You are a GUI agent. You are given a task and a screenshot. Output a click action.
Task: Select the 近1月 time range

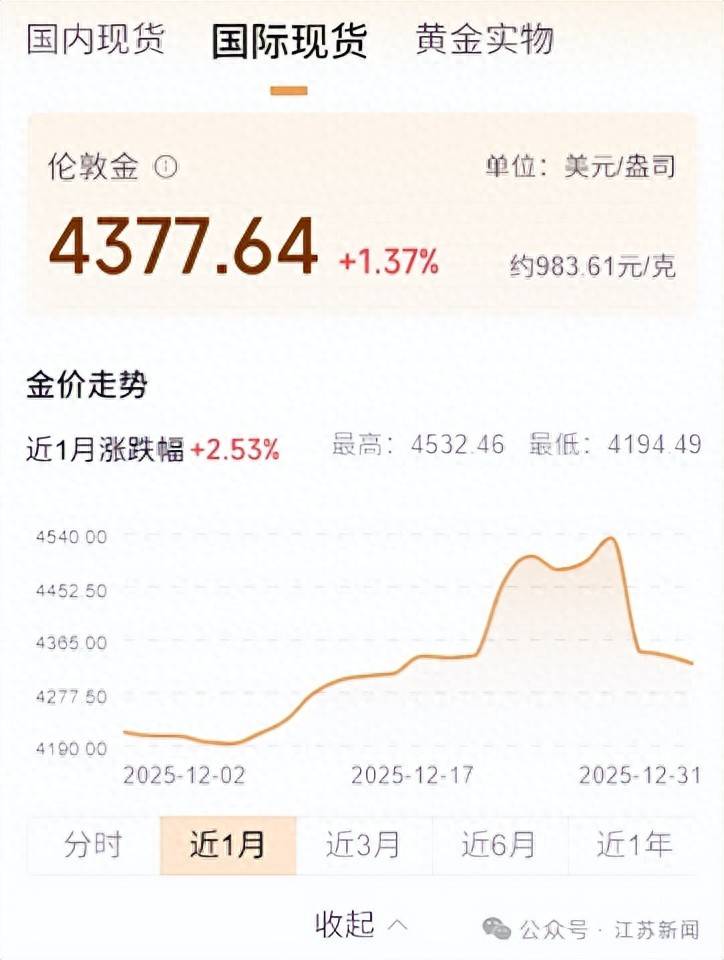coord(228,846)
